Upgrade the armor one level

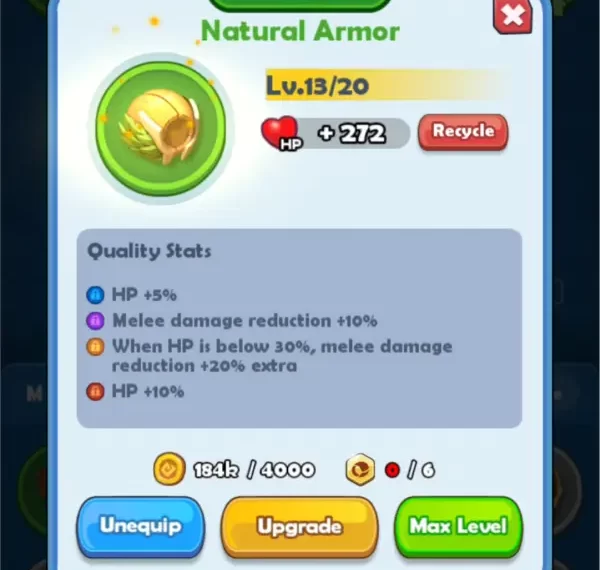[299, 526]
